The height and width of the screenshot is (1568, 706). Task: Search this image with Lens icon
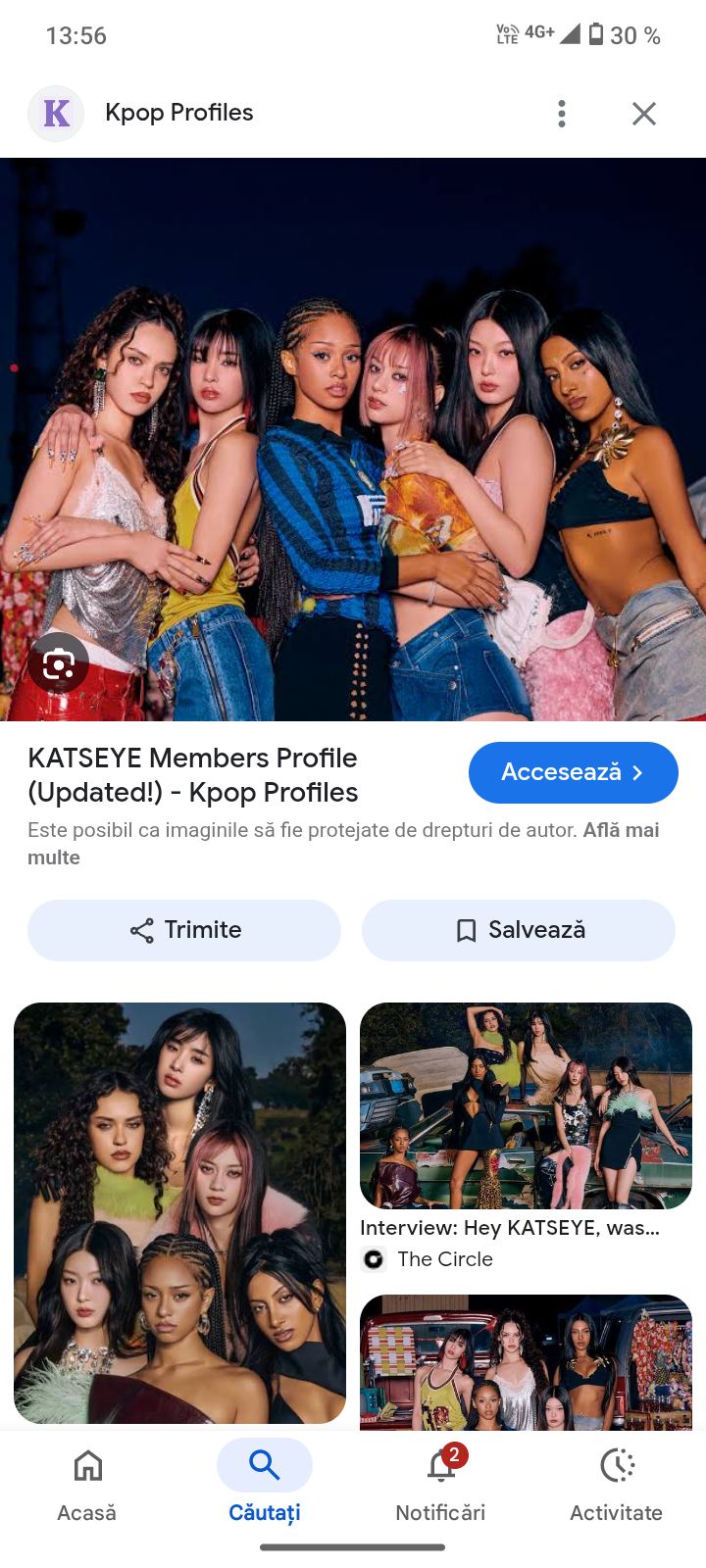pyautogui.click(x=59, y=664)
